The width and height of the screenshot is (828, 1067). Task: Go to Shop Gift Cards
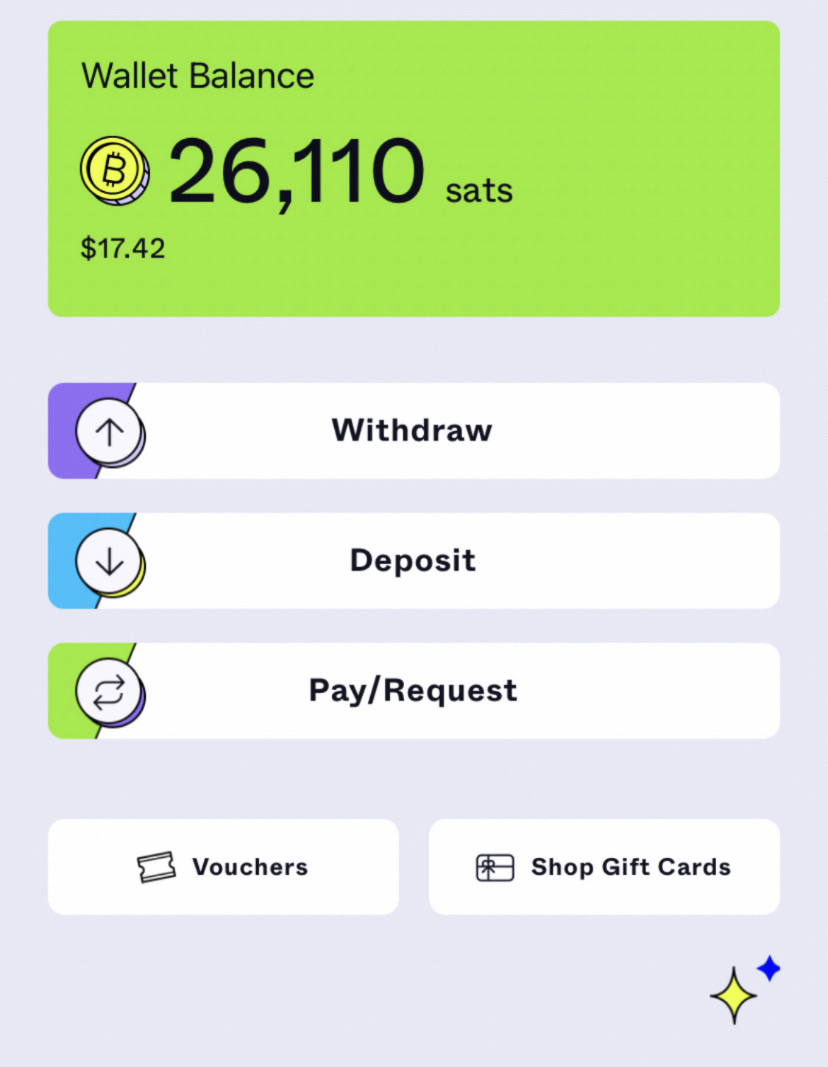(x=604, y=867)
